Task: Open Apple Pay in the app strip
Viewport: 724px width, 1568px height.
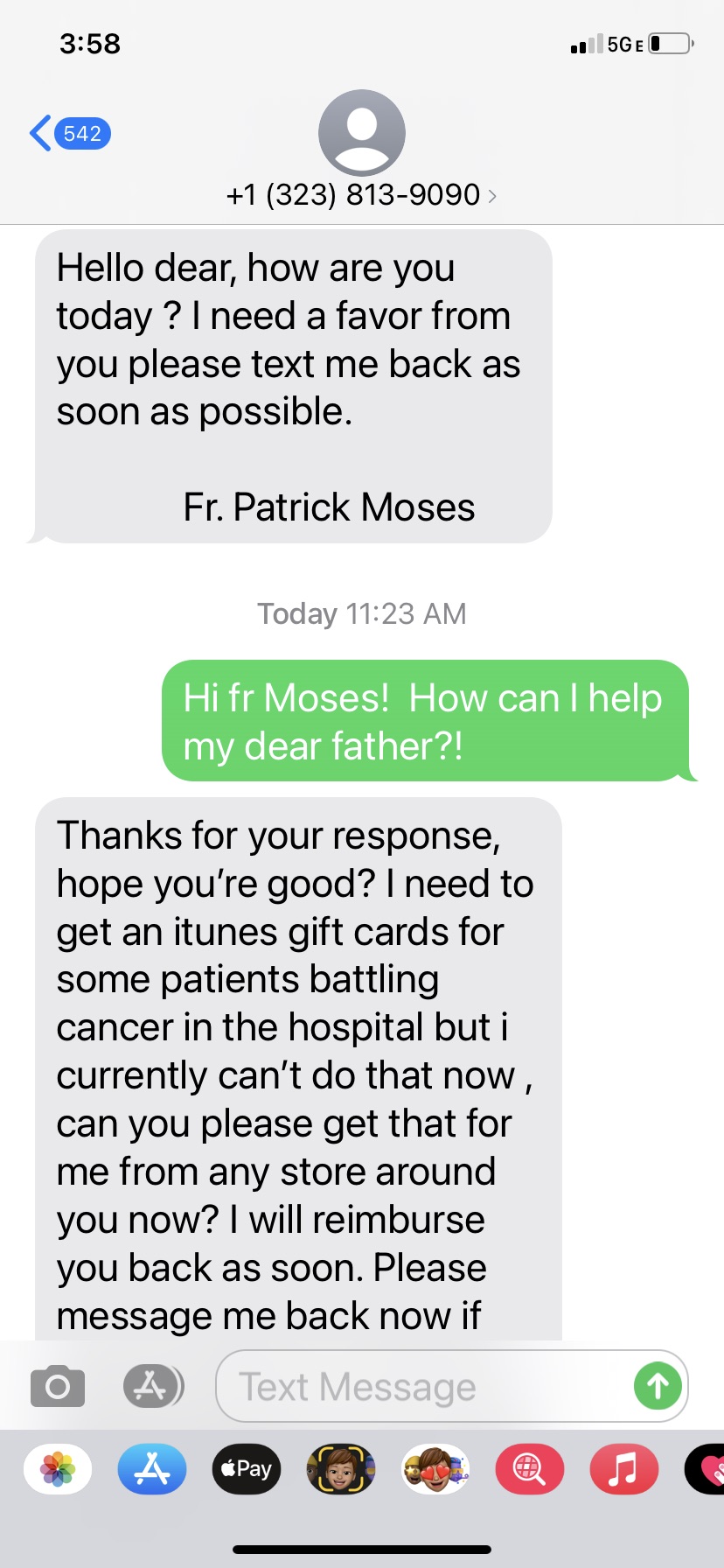Action: click(247, 1469)
